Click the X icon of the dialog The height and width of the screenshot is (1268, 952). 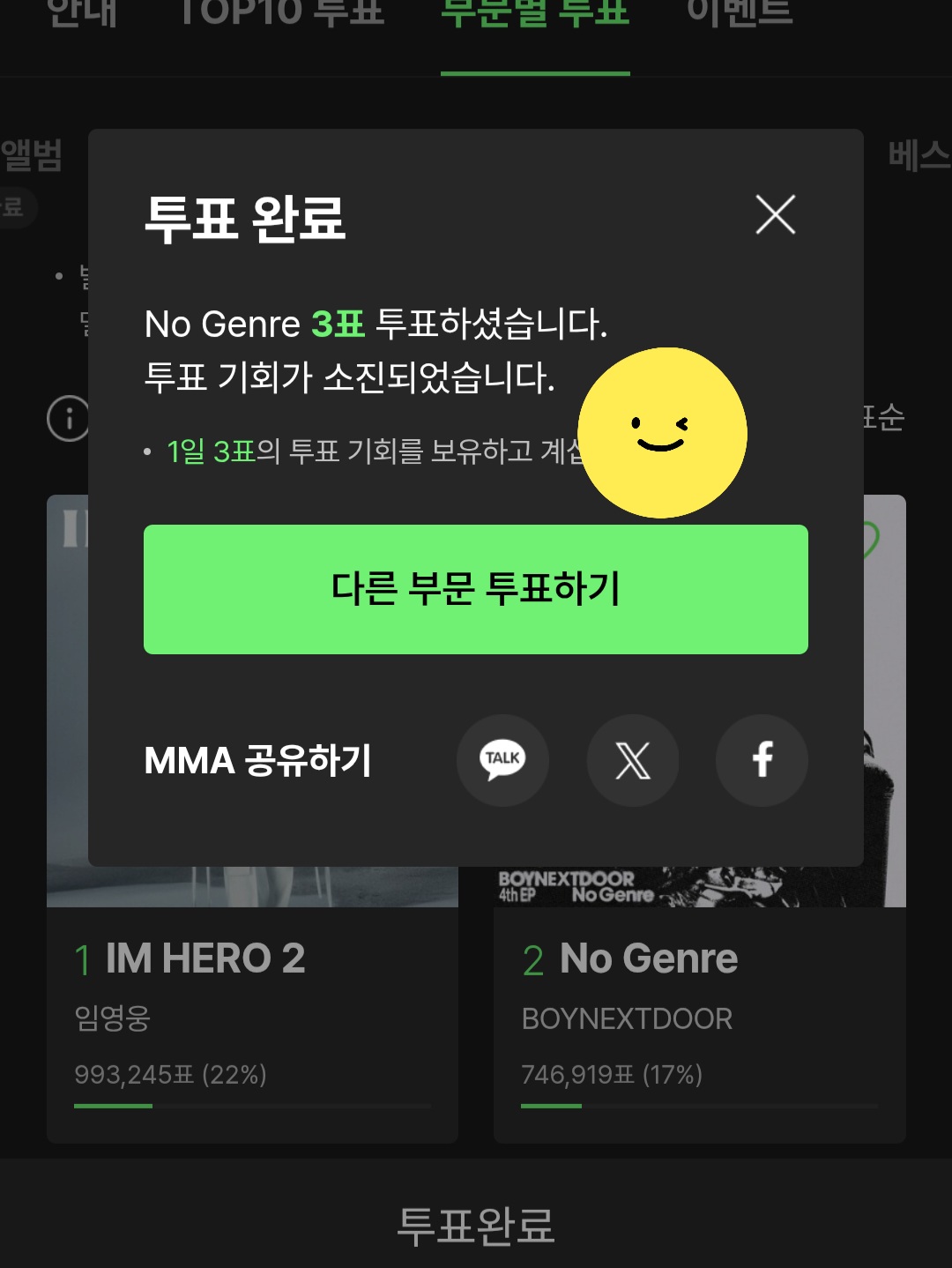[x=776, y=216]
